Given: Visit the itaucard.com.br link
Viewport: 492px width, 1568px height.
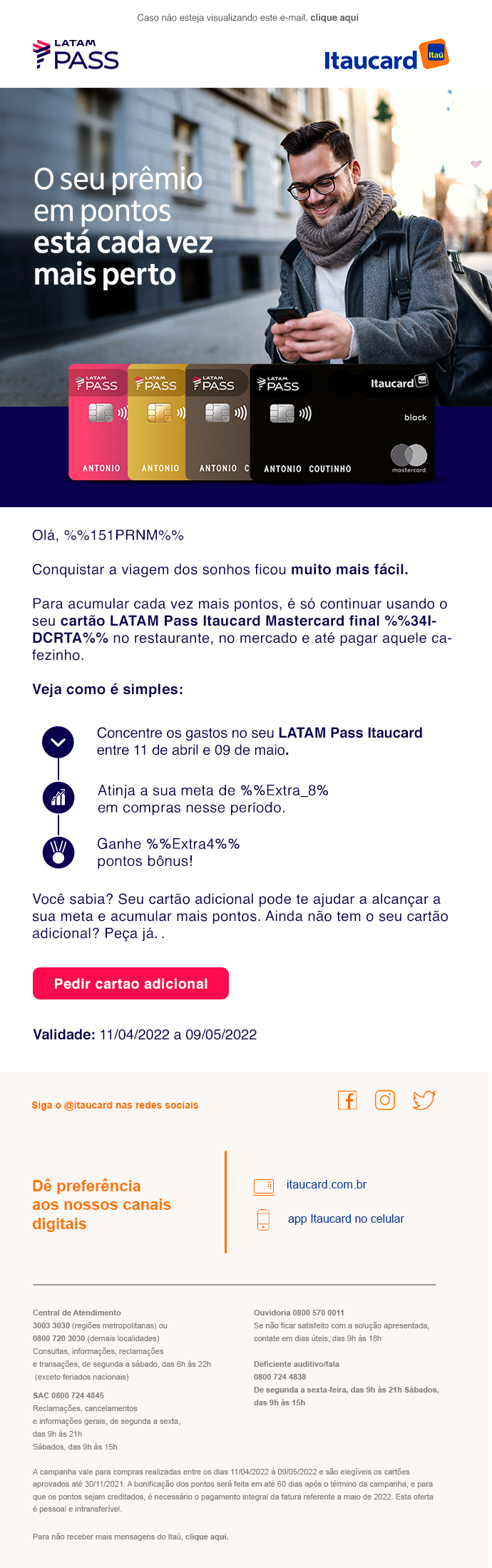Looking at the screenshot, I should point(326,1184).
